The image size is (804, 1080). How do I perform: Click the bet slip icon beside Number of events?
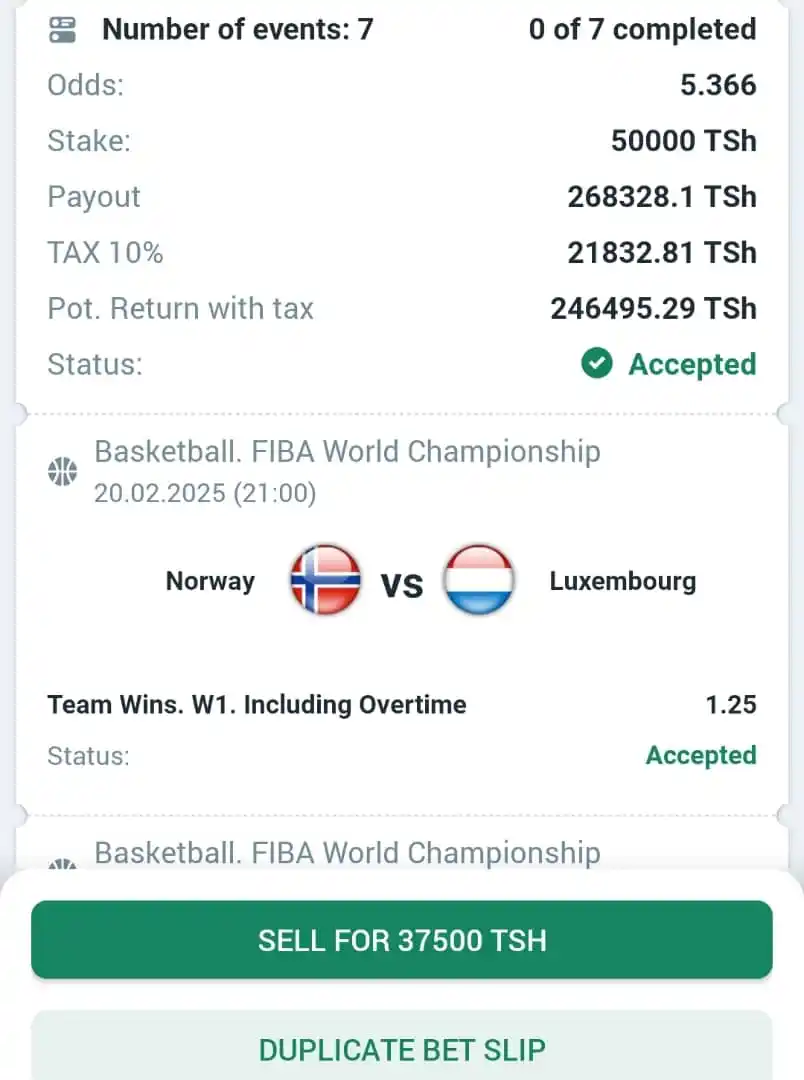pos(62,29)
